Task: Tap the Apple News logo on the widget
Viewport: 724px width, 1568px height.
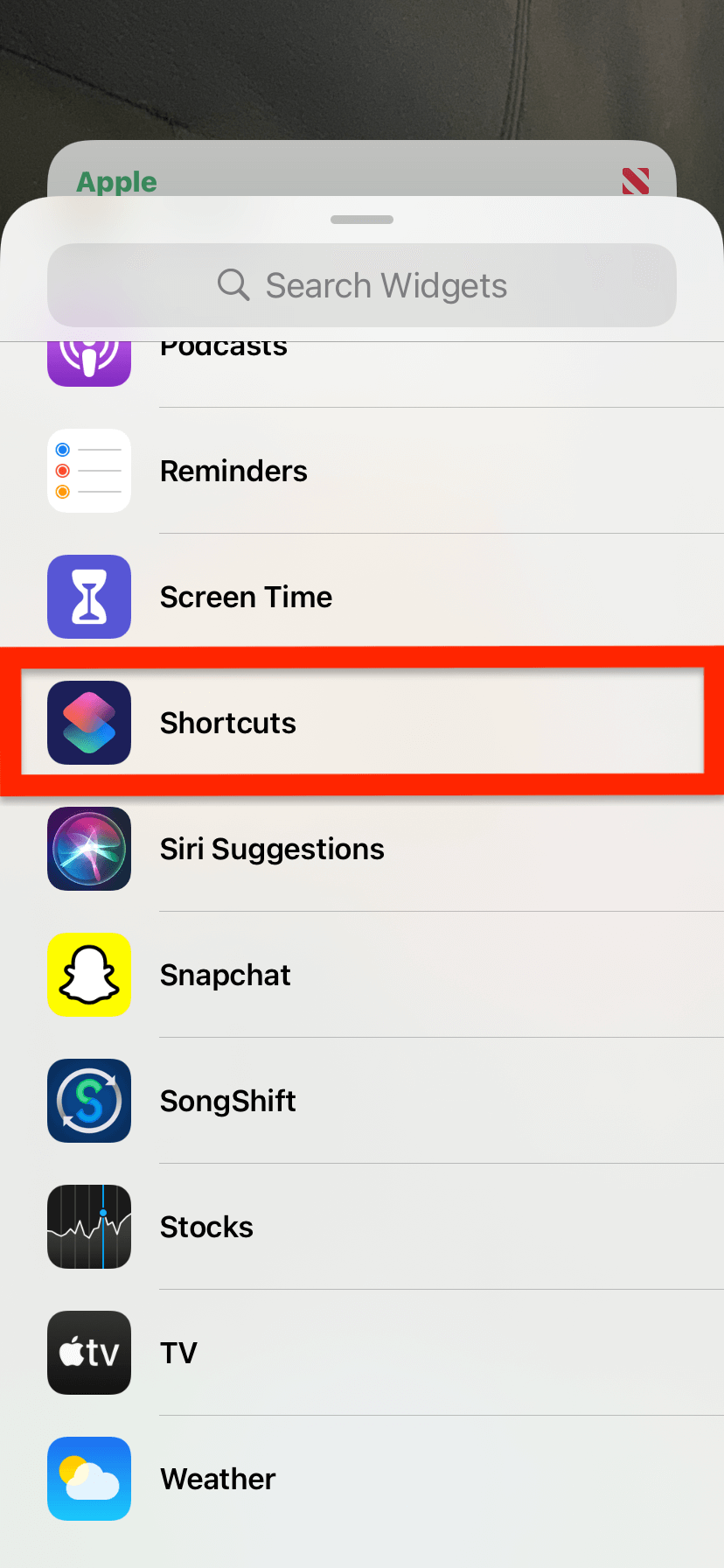Action: 637,181
